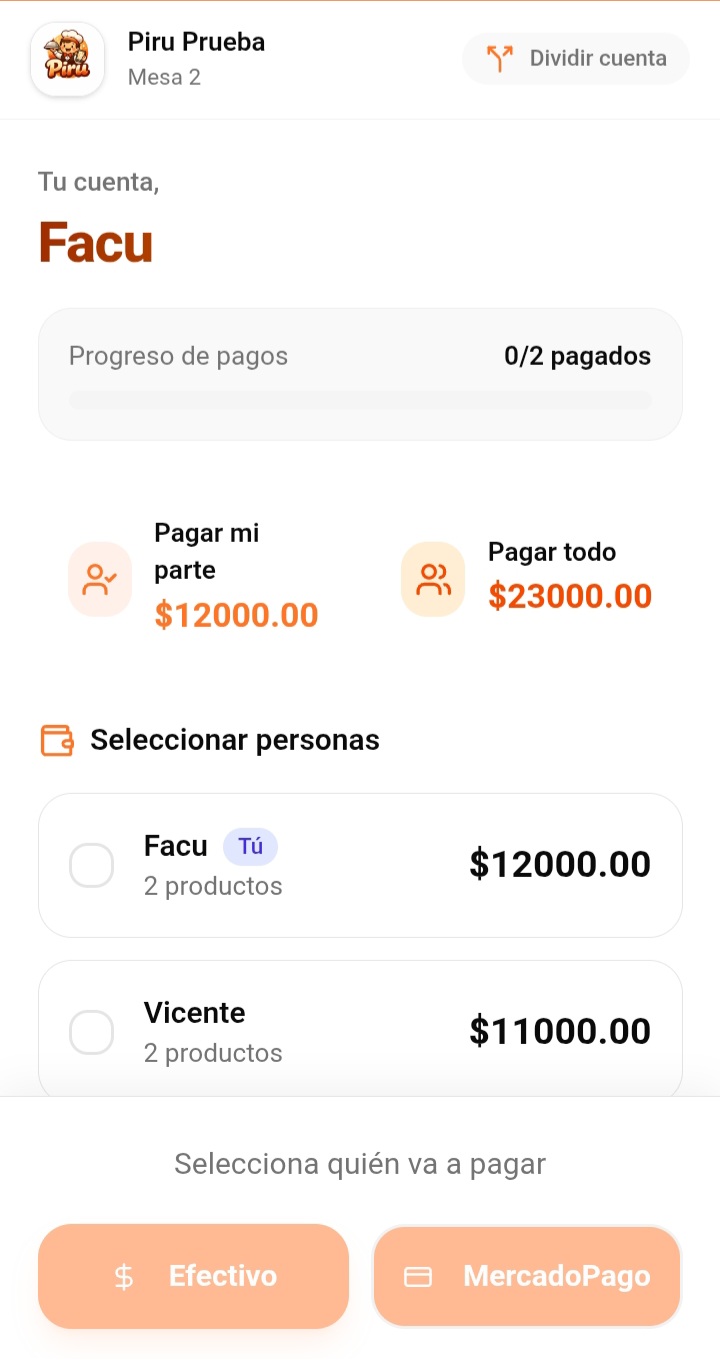The height and width of the screenshot is (1360, 720).
Task: Click the wallet icon next to Seleccionar personas
Action: (58, 740)
